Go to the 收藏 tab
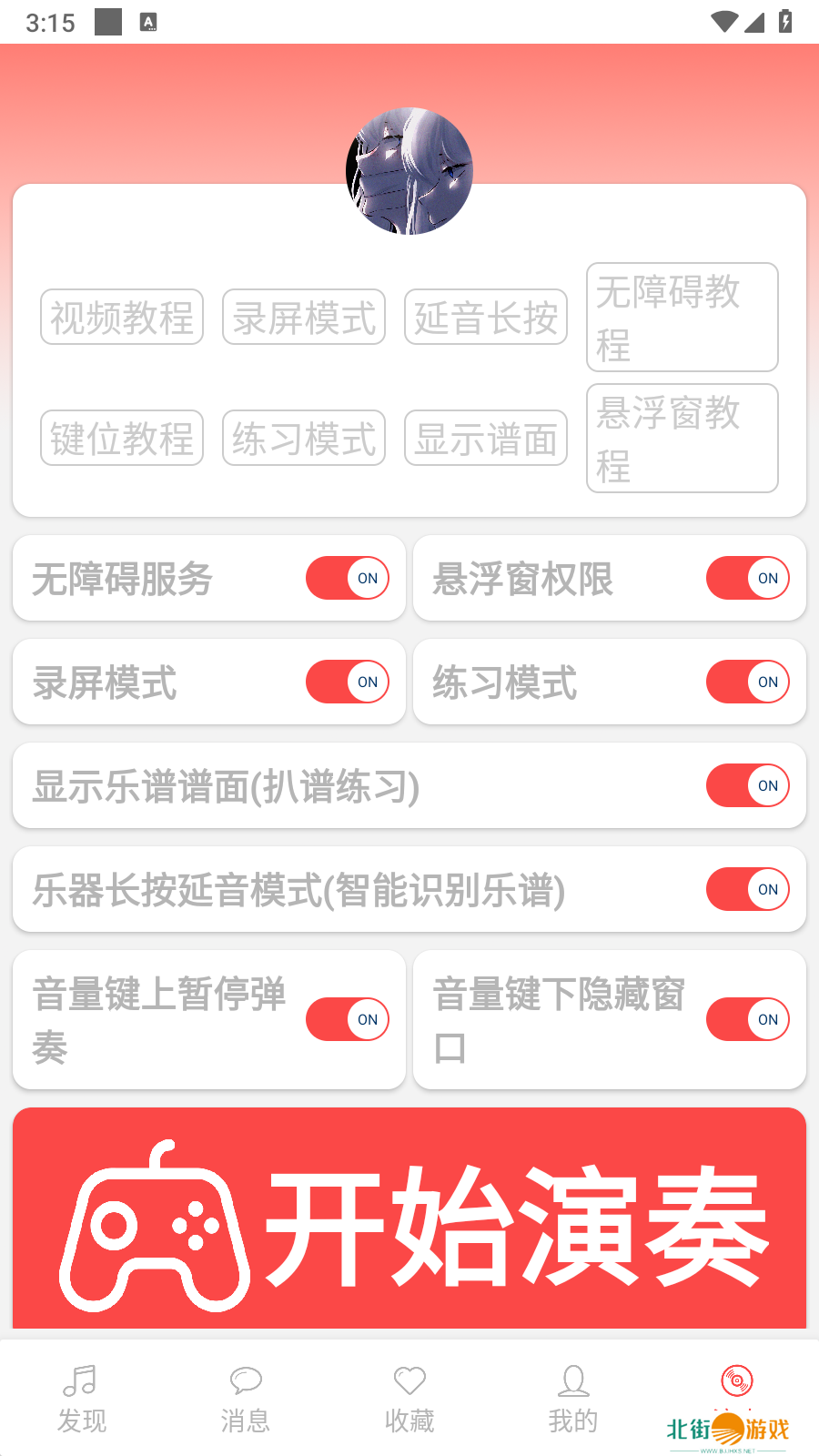Viewport: 819px width, 1456px height. (x=409, y=1399)
